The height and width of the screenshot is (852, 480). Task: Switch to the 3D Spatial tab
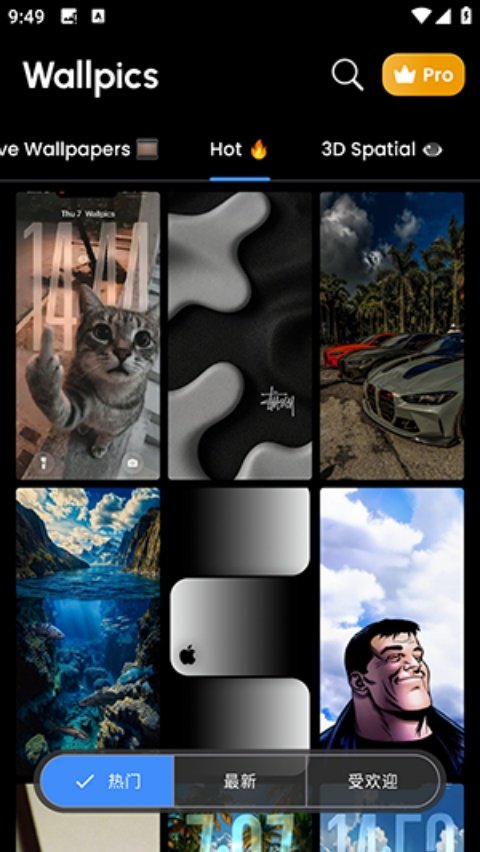pyautogui.click(x=382, y=149)
